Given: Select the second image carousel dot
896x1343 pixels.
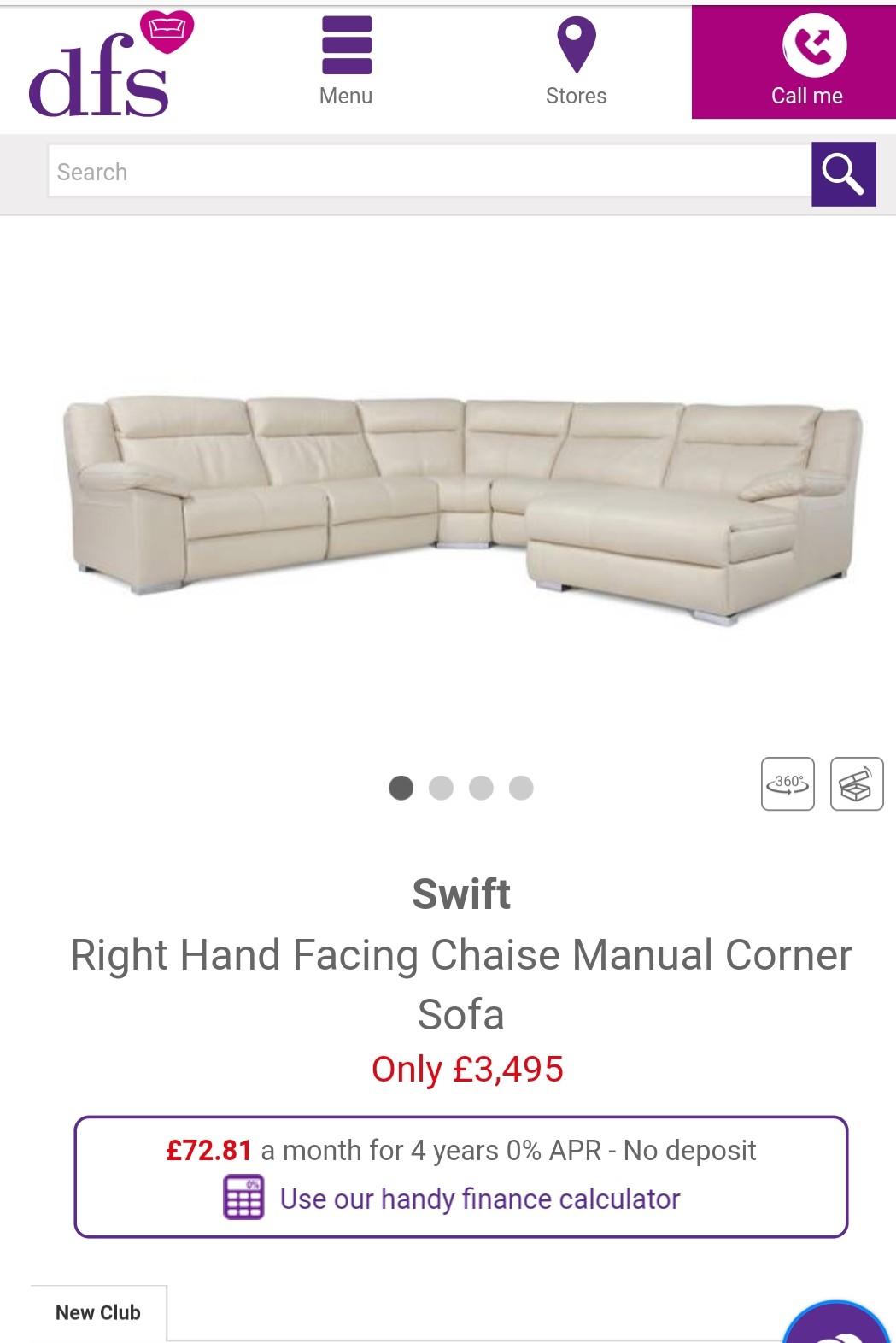Looking at the screenshot, I should pyautogui.click(x=442, y=787).
